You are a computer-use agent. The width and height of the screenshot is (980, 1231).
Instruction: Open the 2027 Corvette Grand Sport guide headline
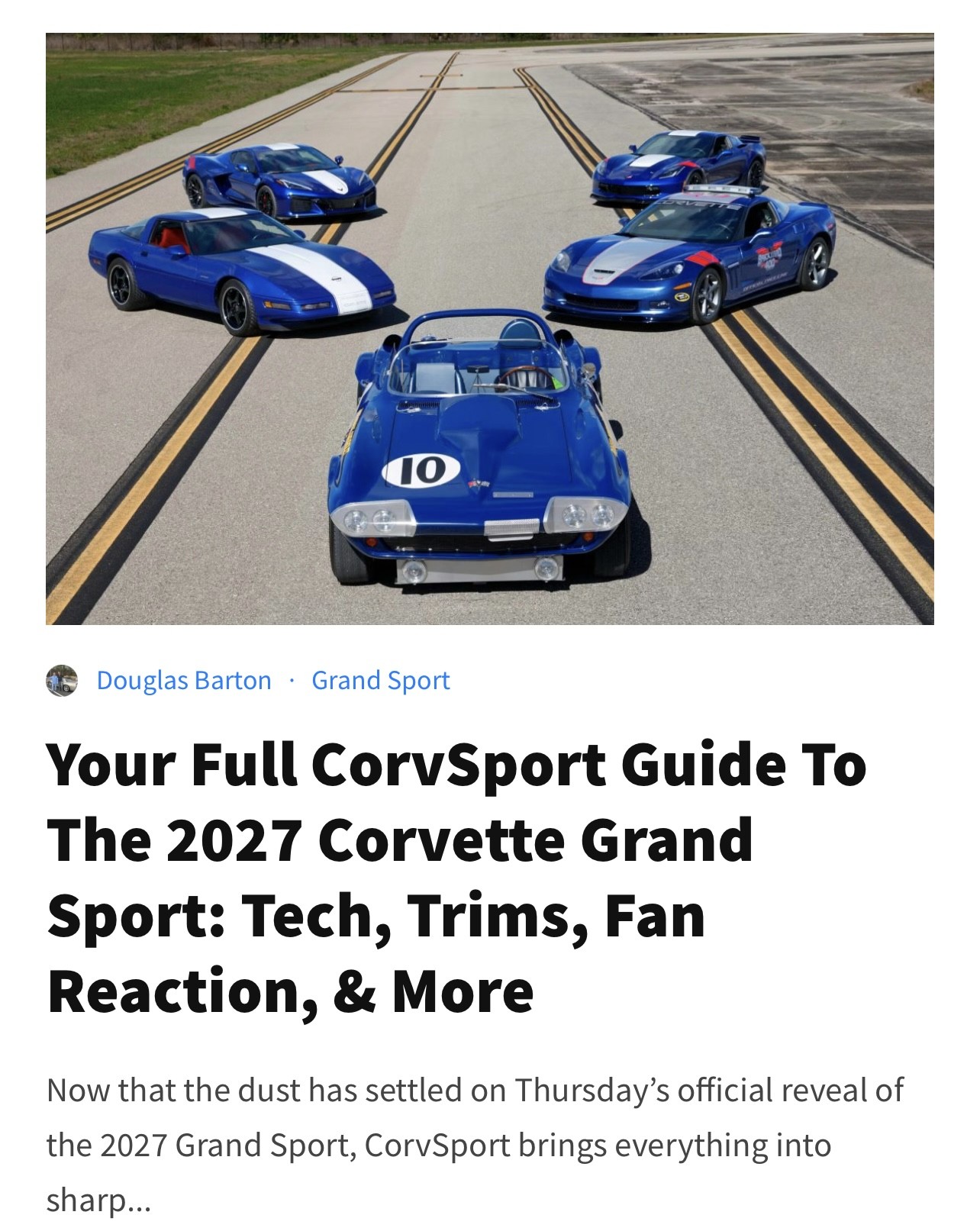point(456,877)
